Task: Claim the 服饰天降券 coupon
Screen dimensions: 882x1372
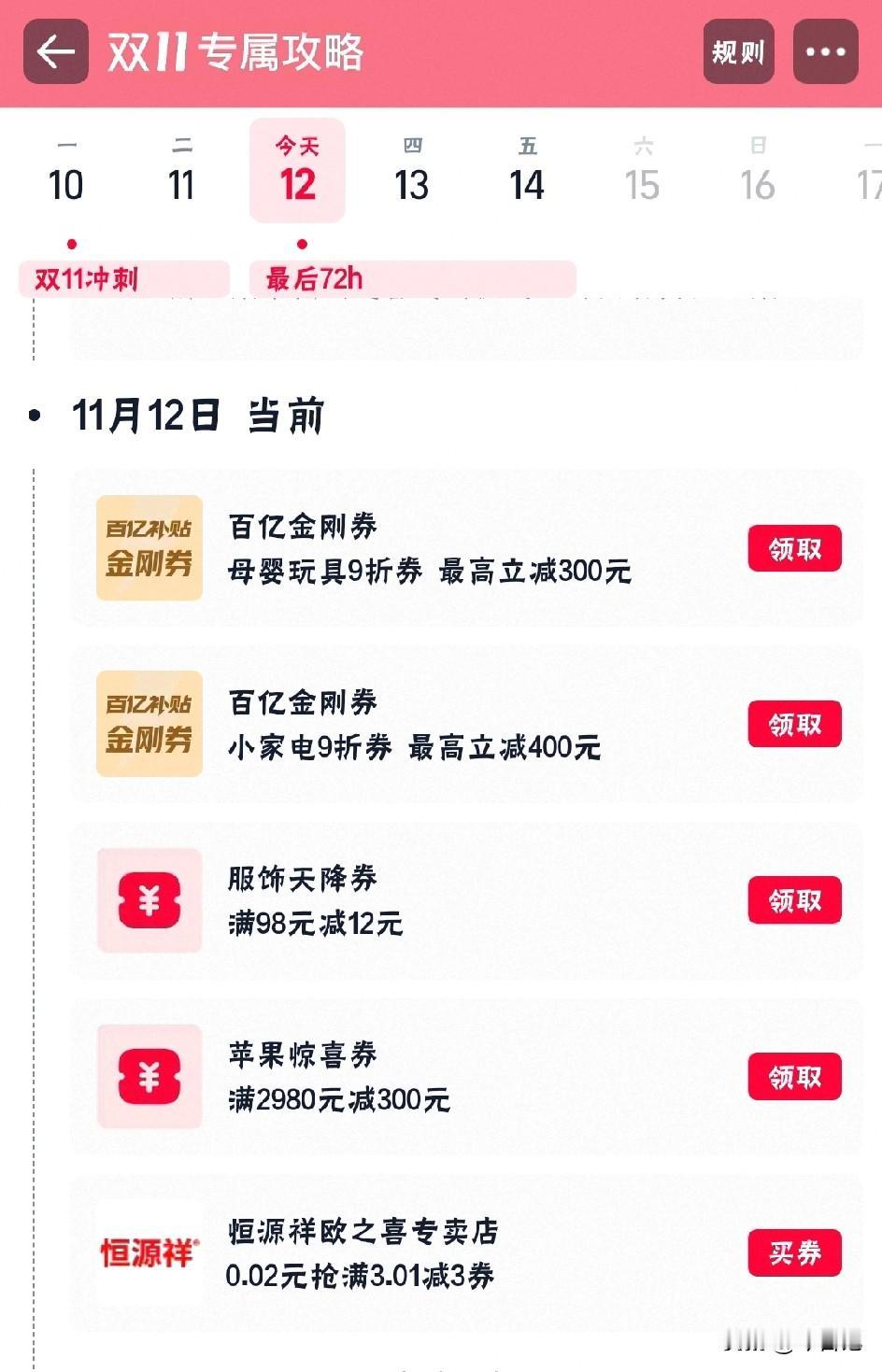Action: coord(794,899)
